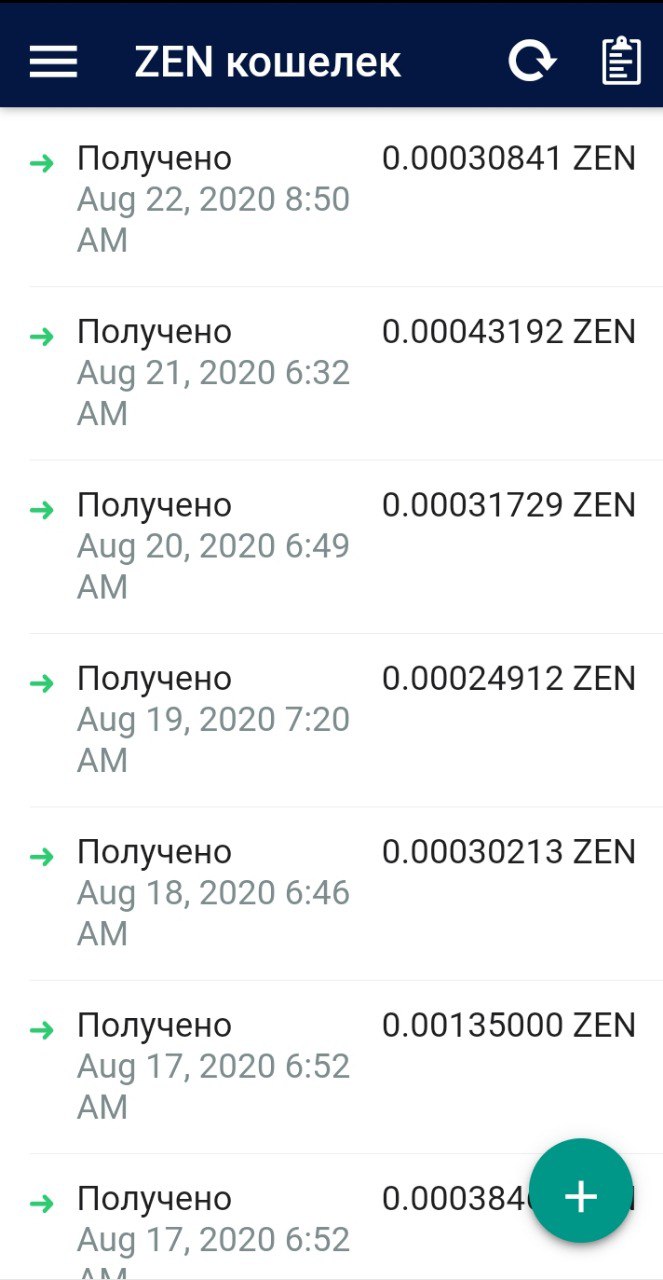Open the hamburger drawer menu
663x1280 pixels.
coord(53,62)
